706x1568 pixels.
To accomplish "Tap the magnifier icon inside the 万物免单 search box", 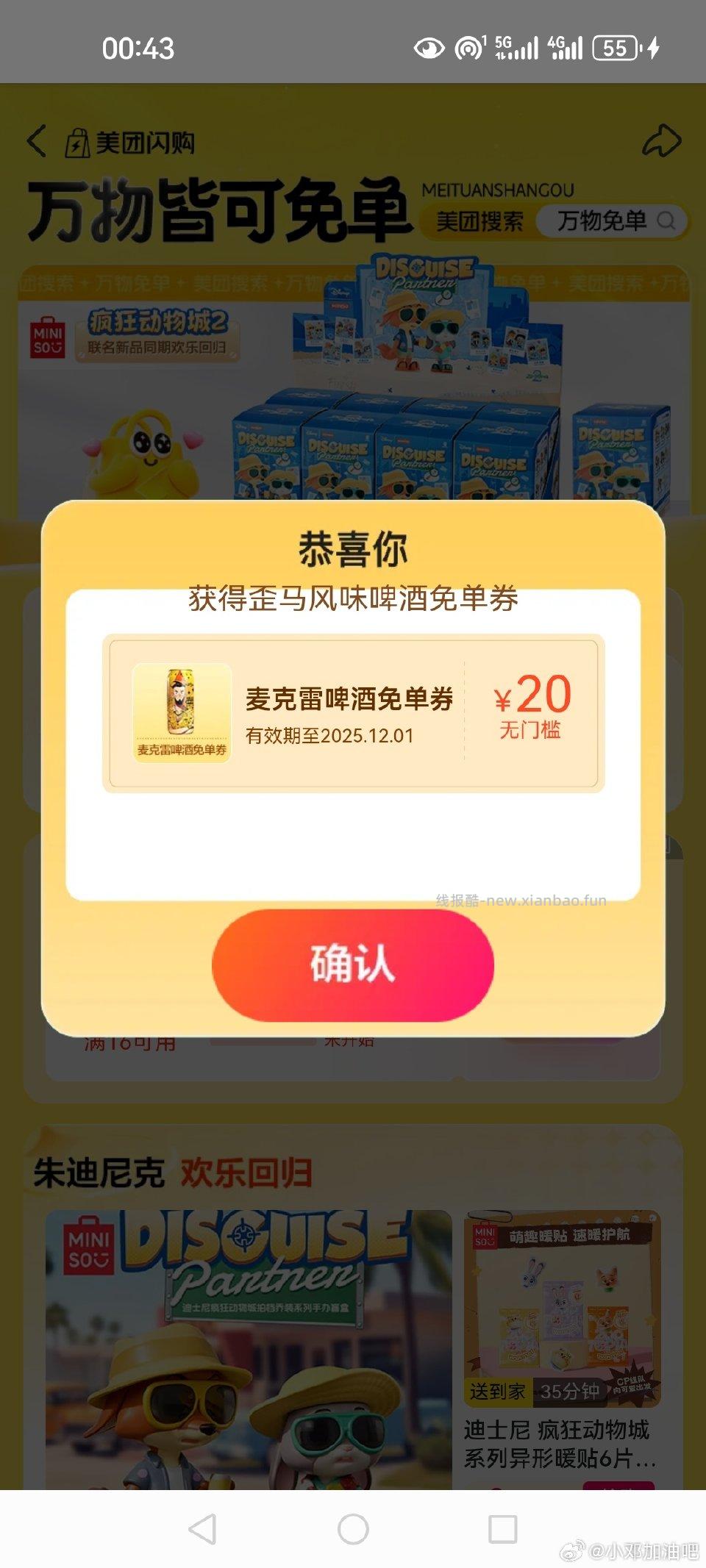I will [x=666, y=221].
